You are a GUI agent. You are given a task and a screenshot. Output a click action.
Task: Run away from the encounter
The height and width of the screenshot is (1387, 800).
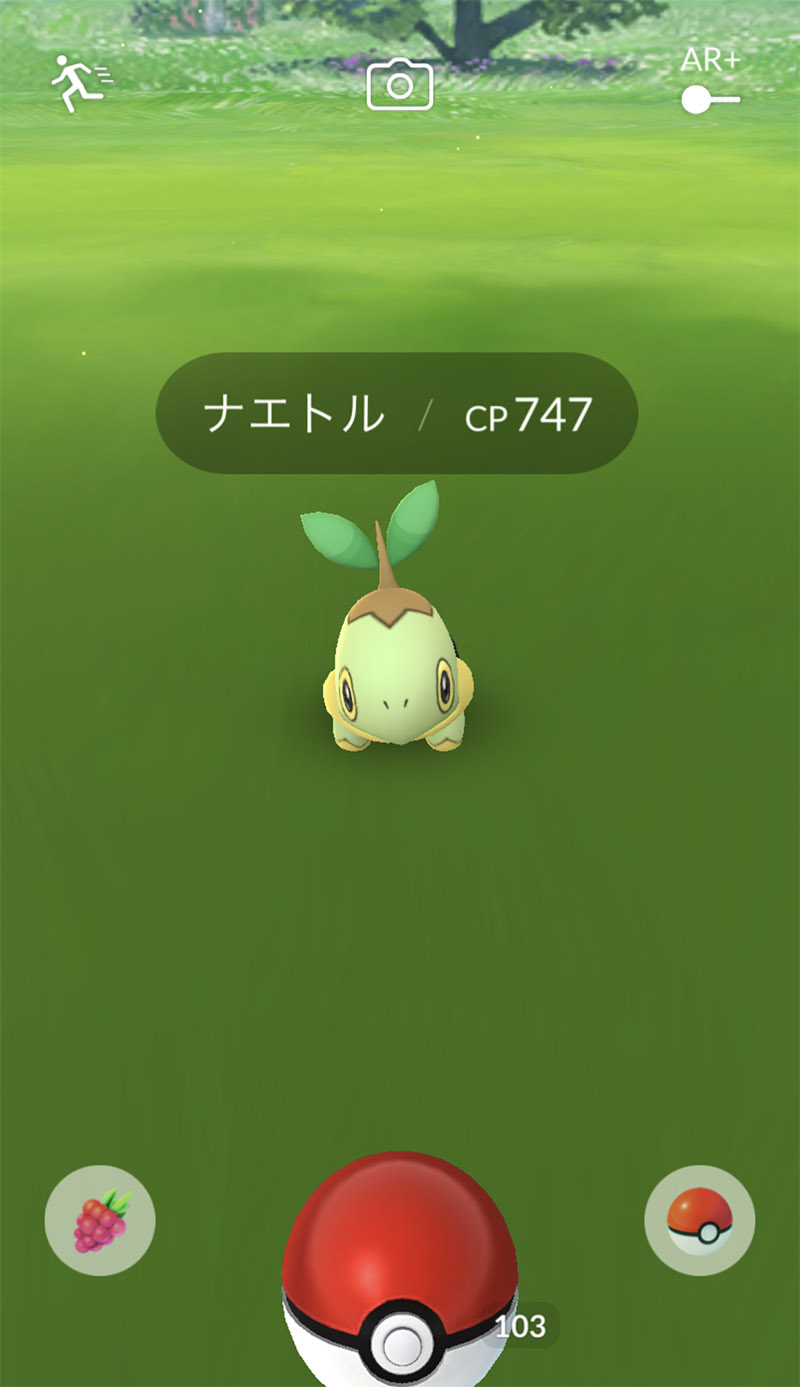82,84
